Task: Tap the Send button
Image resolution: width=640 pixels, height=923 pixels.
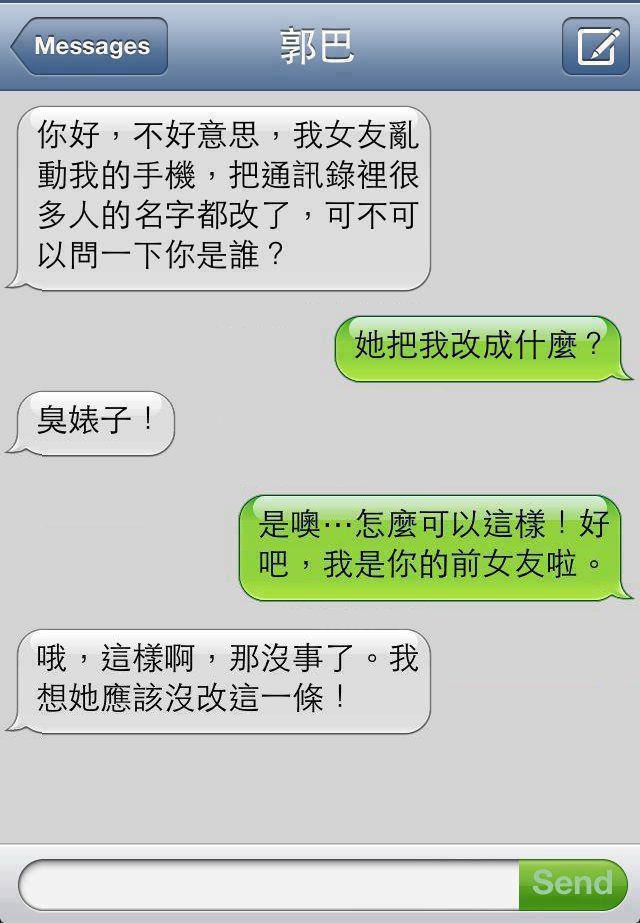Action: coord(572,884)
